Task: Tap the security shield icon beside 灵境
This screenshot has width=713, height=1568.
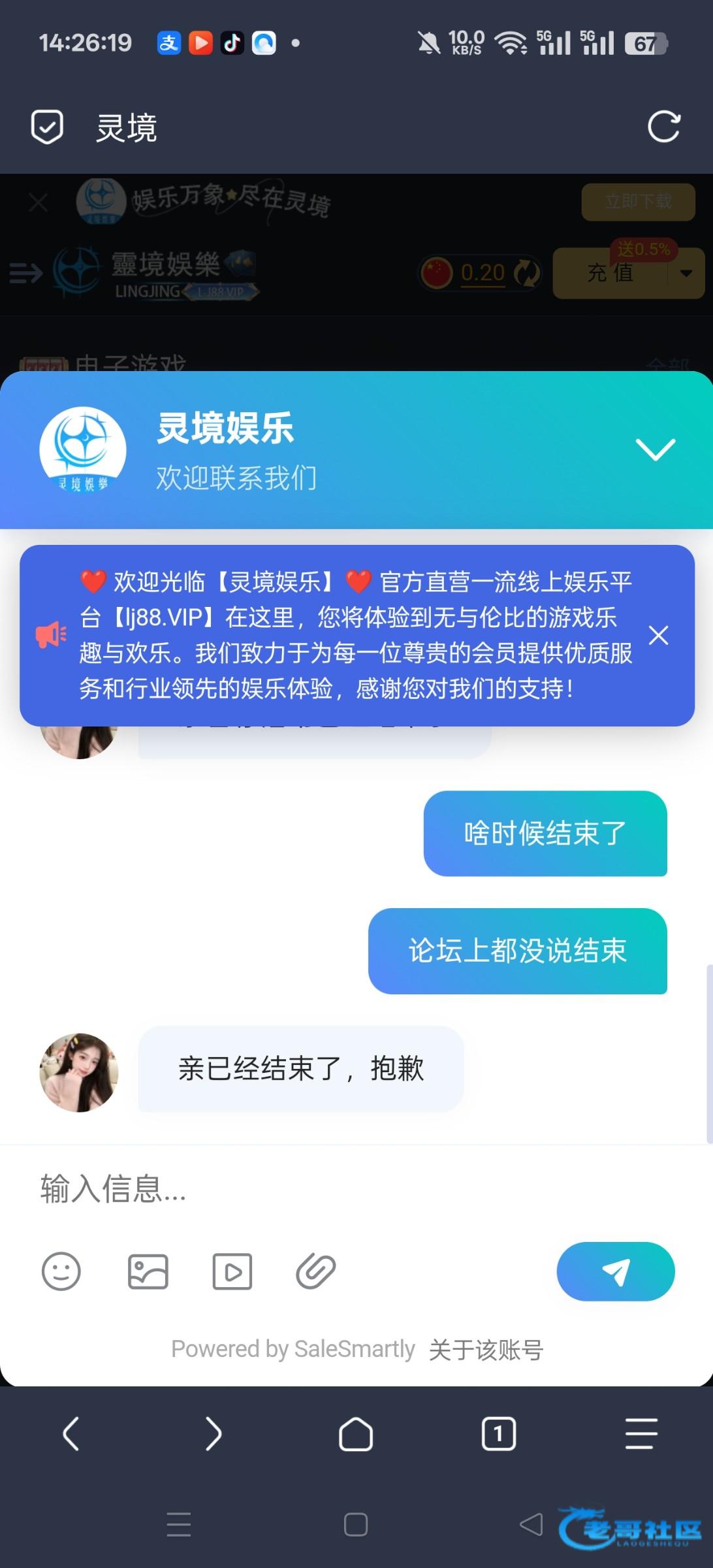Action: click(x=47, y=127)
